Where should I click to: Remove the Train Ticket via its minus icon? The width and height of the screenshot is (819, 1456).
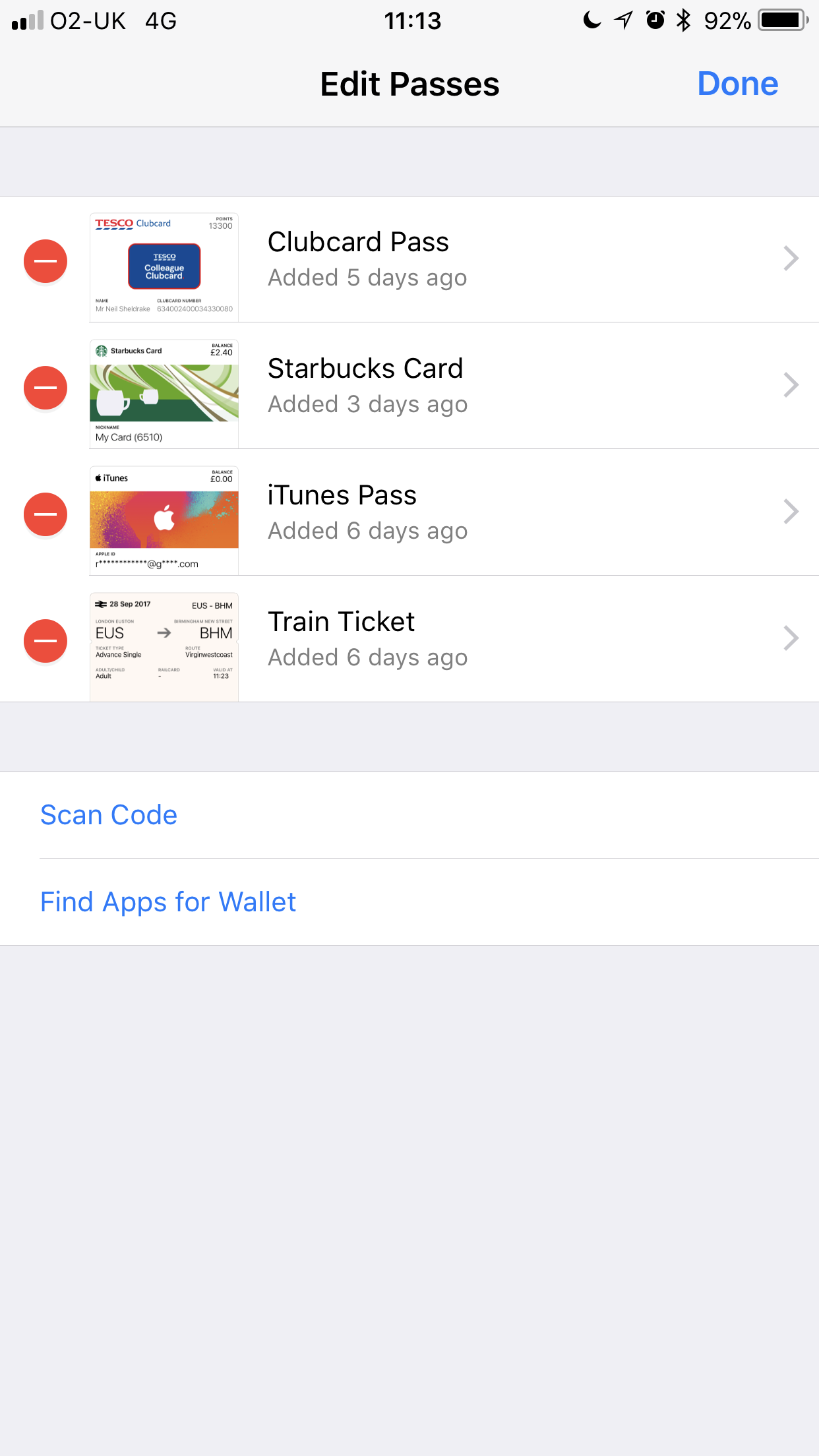[45, 641]
